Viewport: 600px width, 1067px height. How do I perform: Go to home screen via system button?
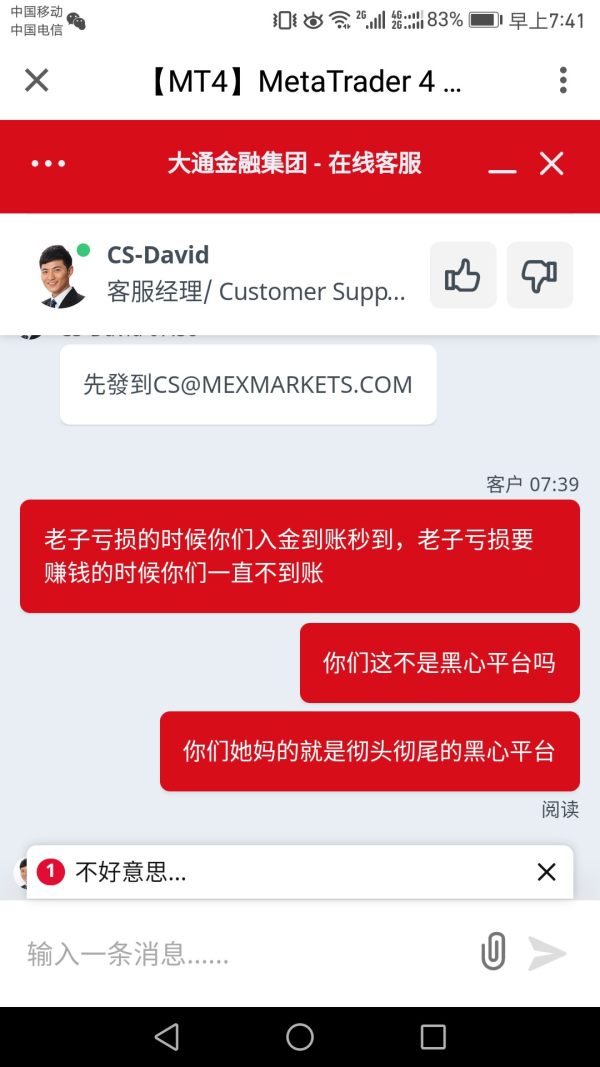(300, 1037)
